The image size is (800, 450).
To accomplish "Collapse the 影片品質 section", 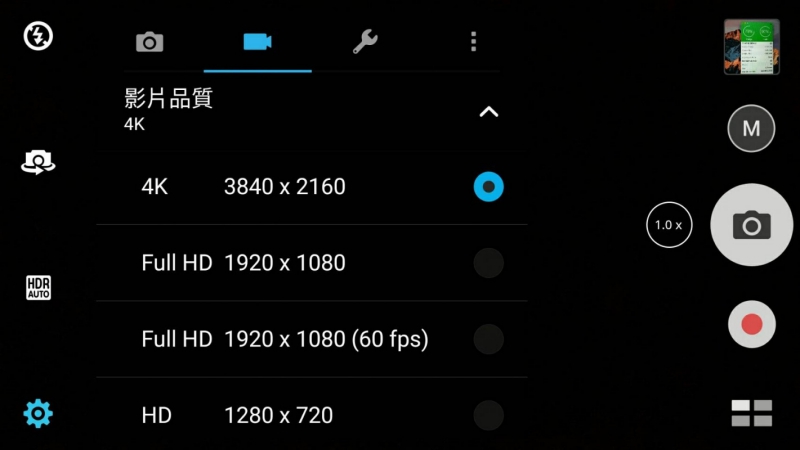I will (x=488, y=112).
